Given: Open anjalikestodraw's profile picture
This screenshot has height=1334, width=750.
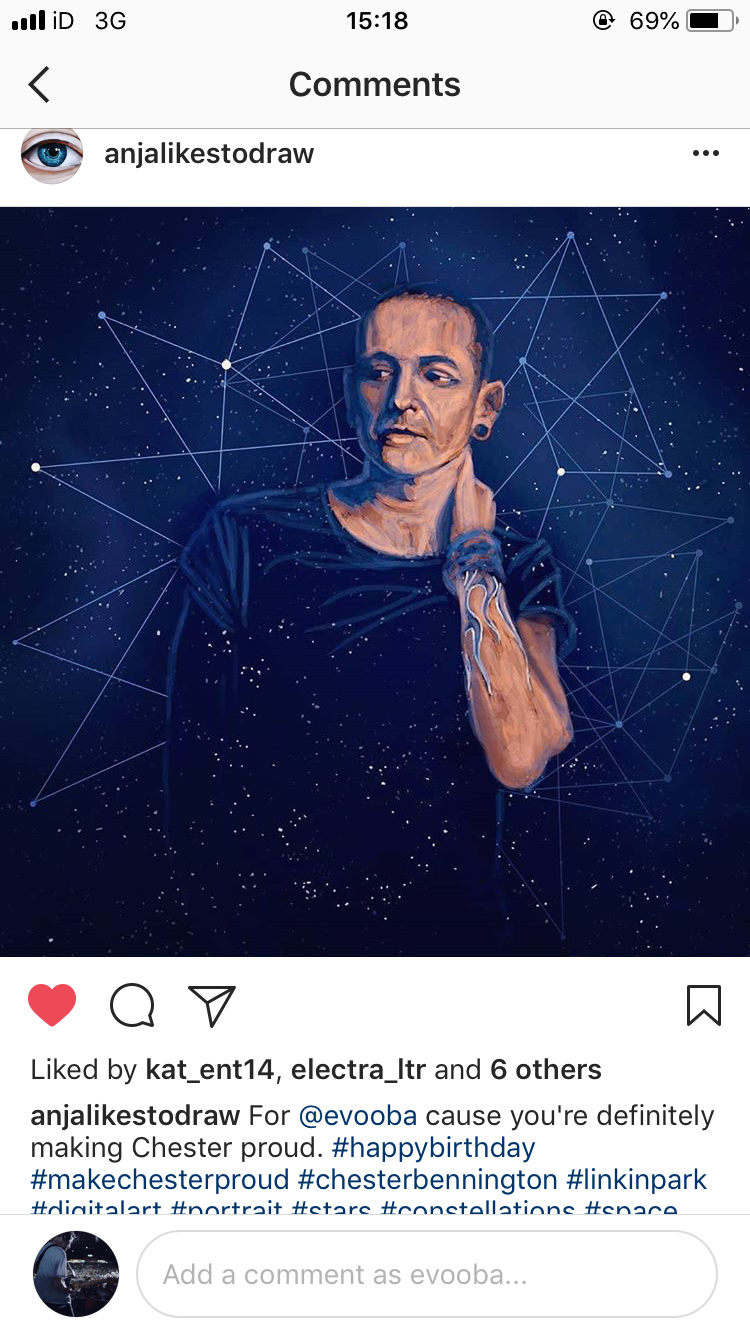Looking at the screenshot, I should pos(52,155).
